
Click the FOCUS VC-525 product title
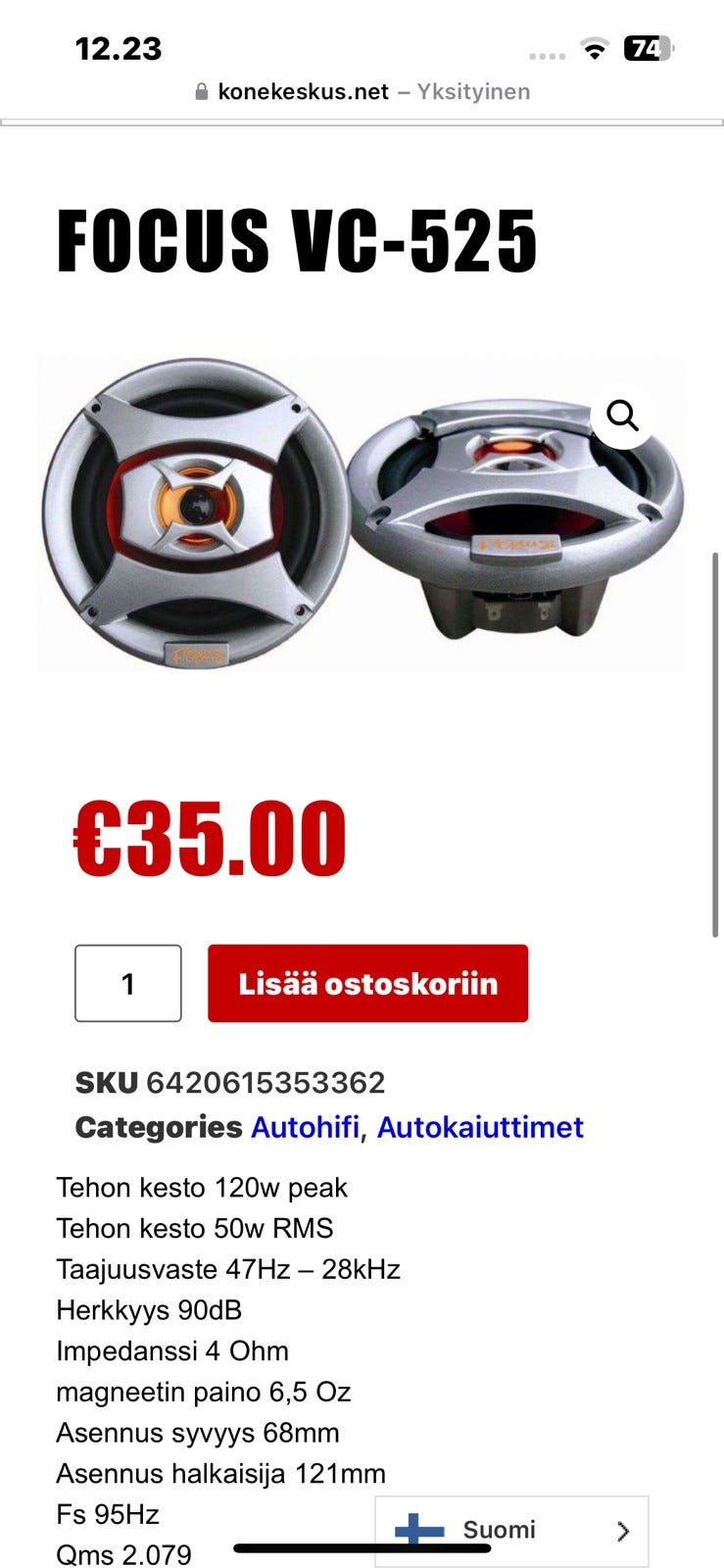(x=297, y=237)
